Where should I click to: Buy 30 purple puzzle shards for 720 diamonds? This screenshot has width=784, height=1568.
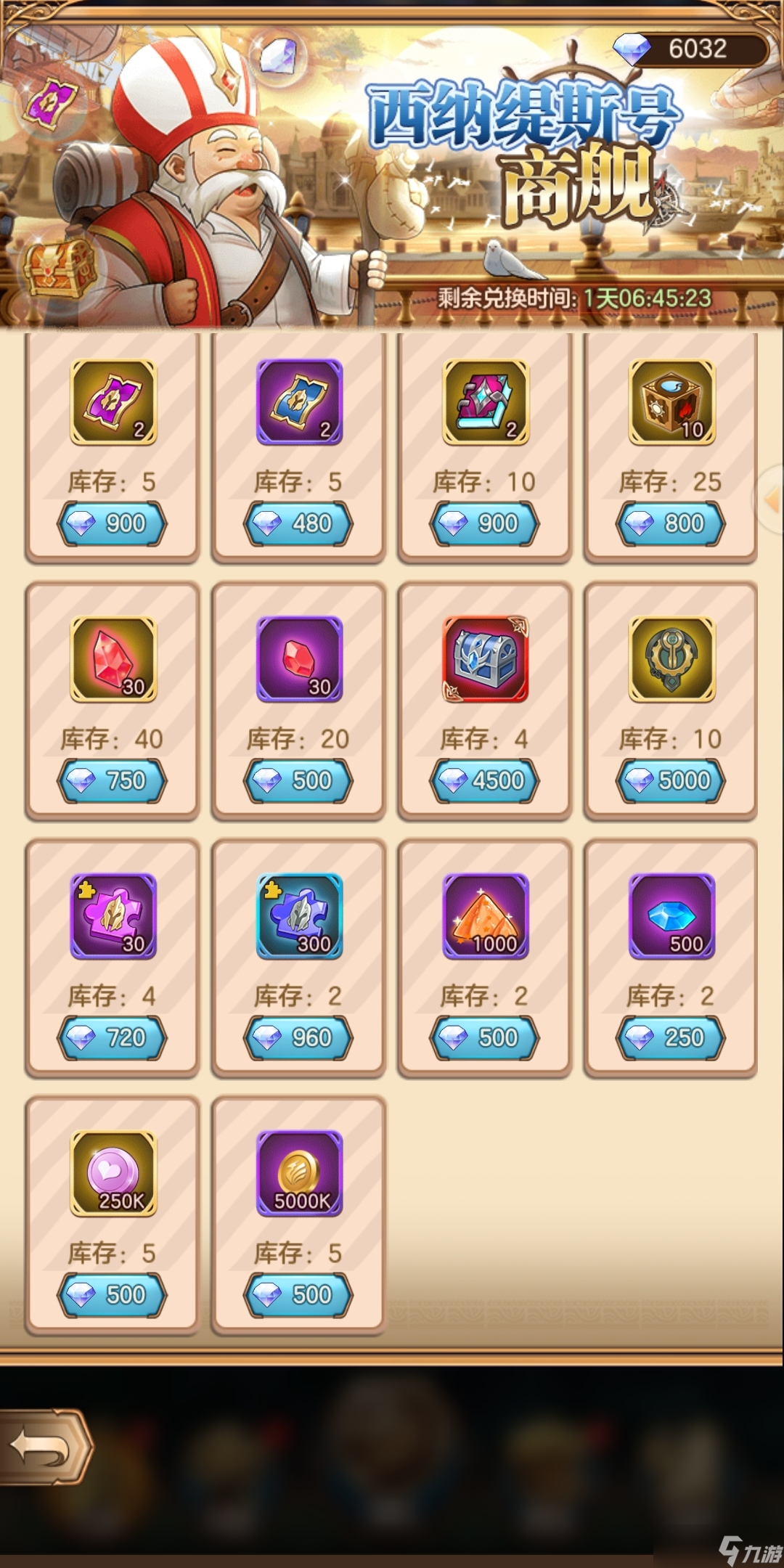tap(113, 1037)
